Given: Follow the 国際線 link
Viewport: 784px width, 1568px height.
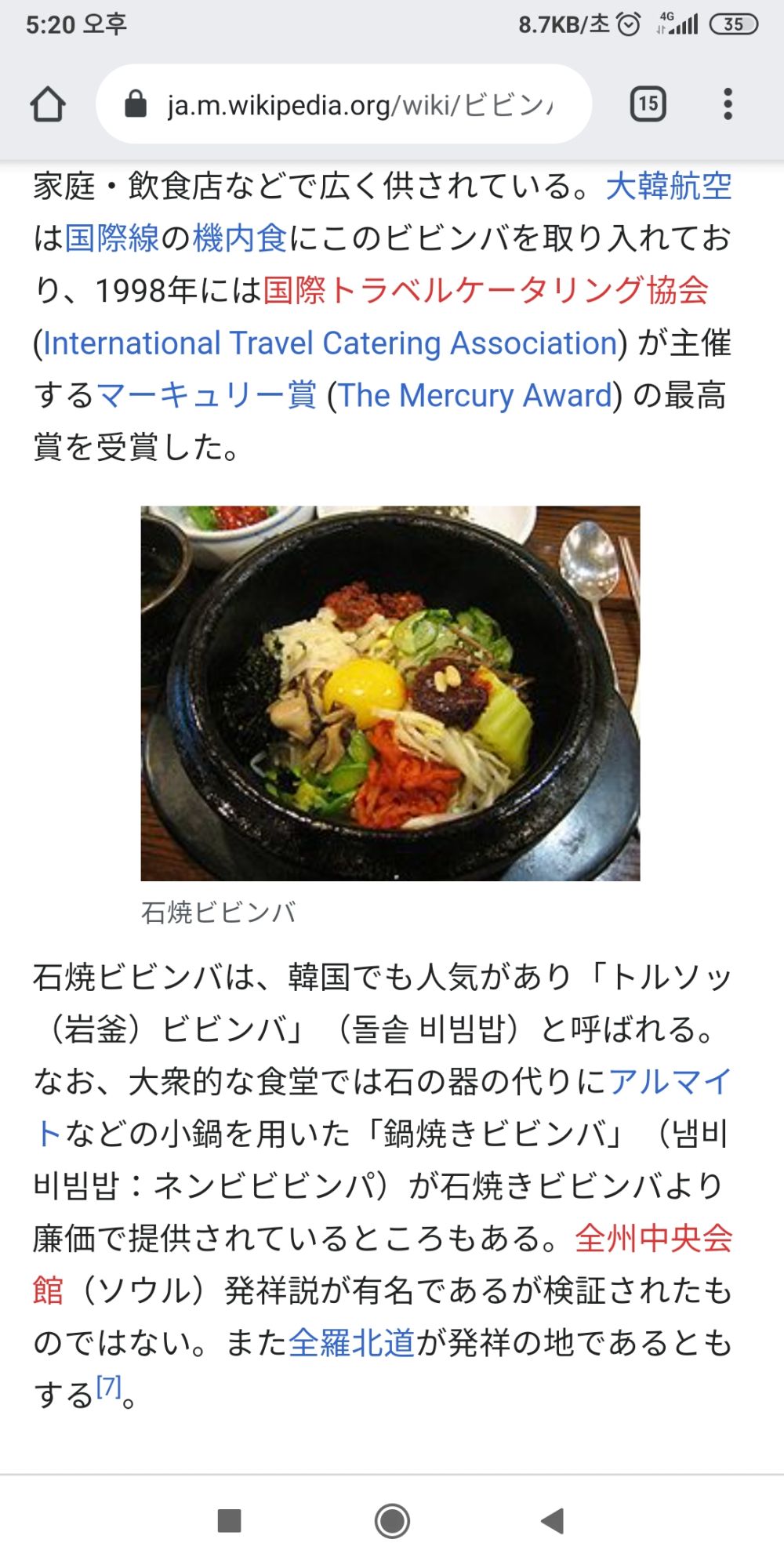Looking at the screenshot, I should (112, 238).
